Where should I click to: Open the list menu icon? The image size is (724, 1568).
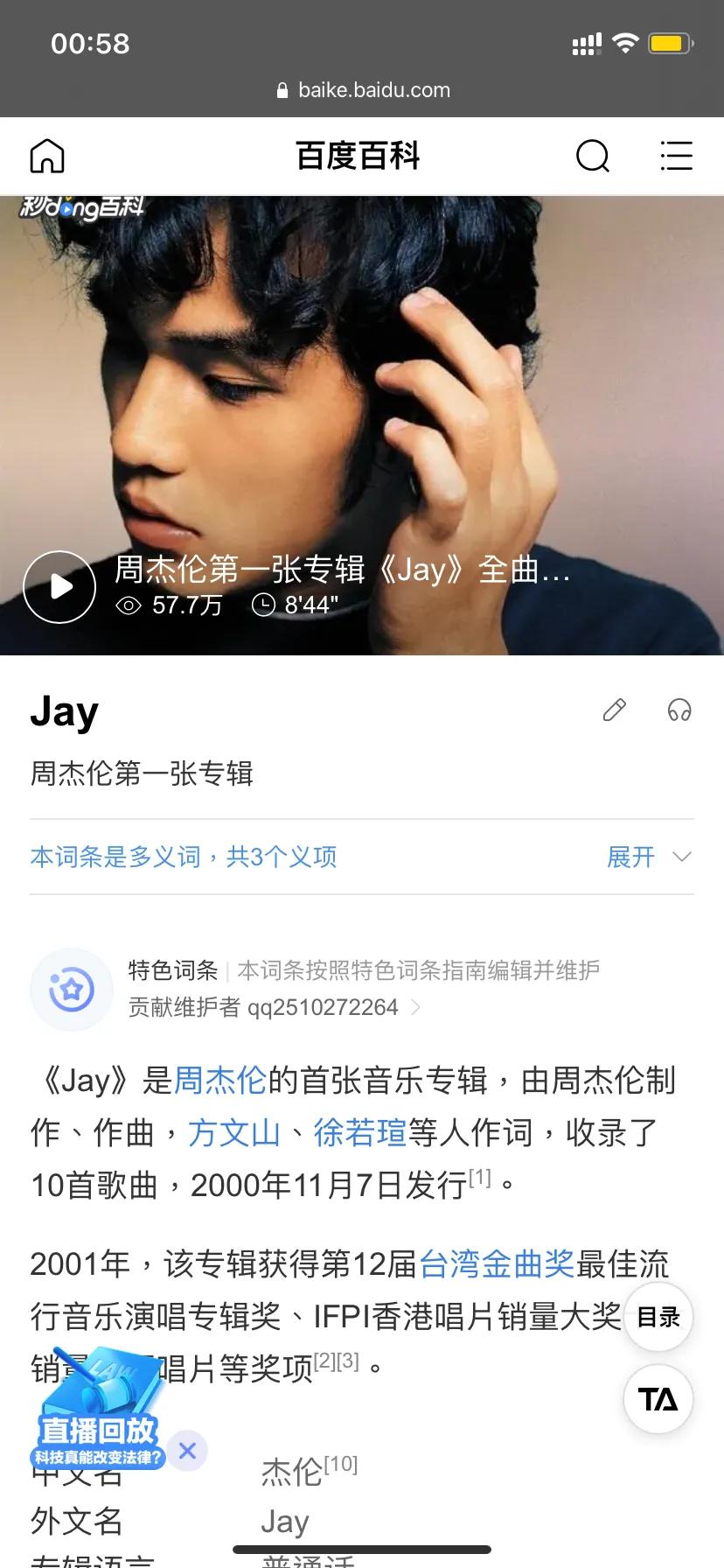pyautogui.click(x=676, y=156)
